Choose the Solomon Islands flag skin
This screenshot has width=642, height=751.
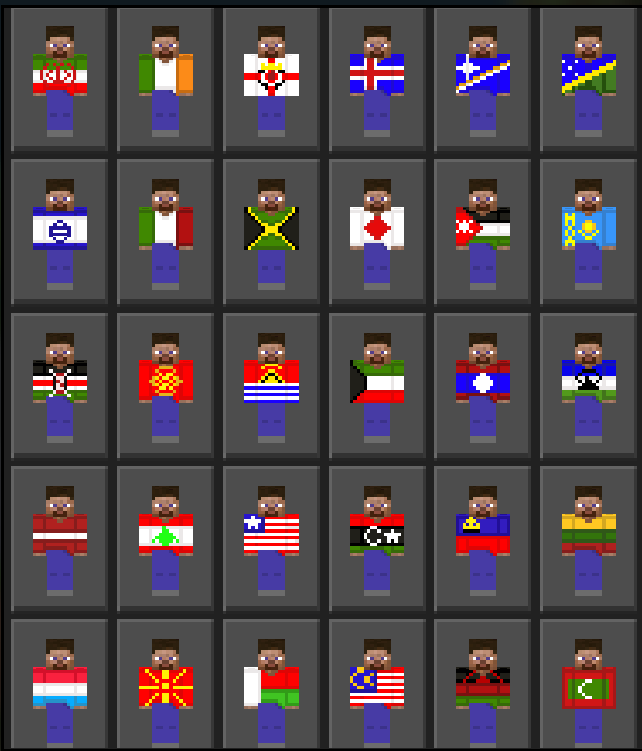point(589,80)
